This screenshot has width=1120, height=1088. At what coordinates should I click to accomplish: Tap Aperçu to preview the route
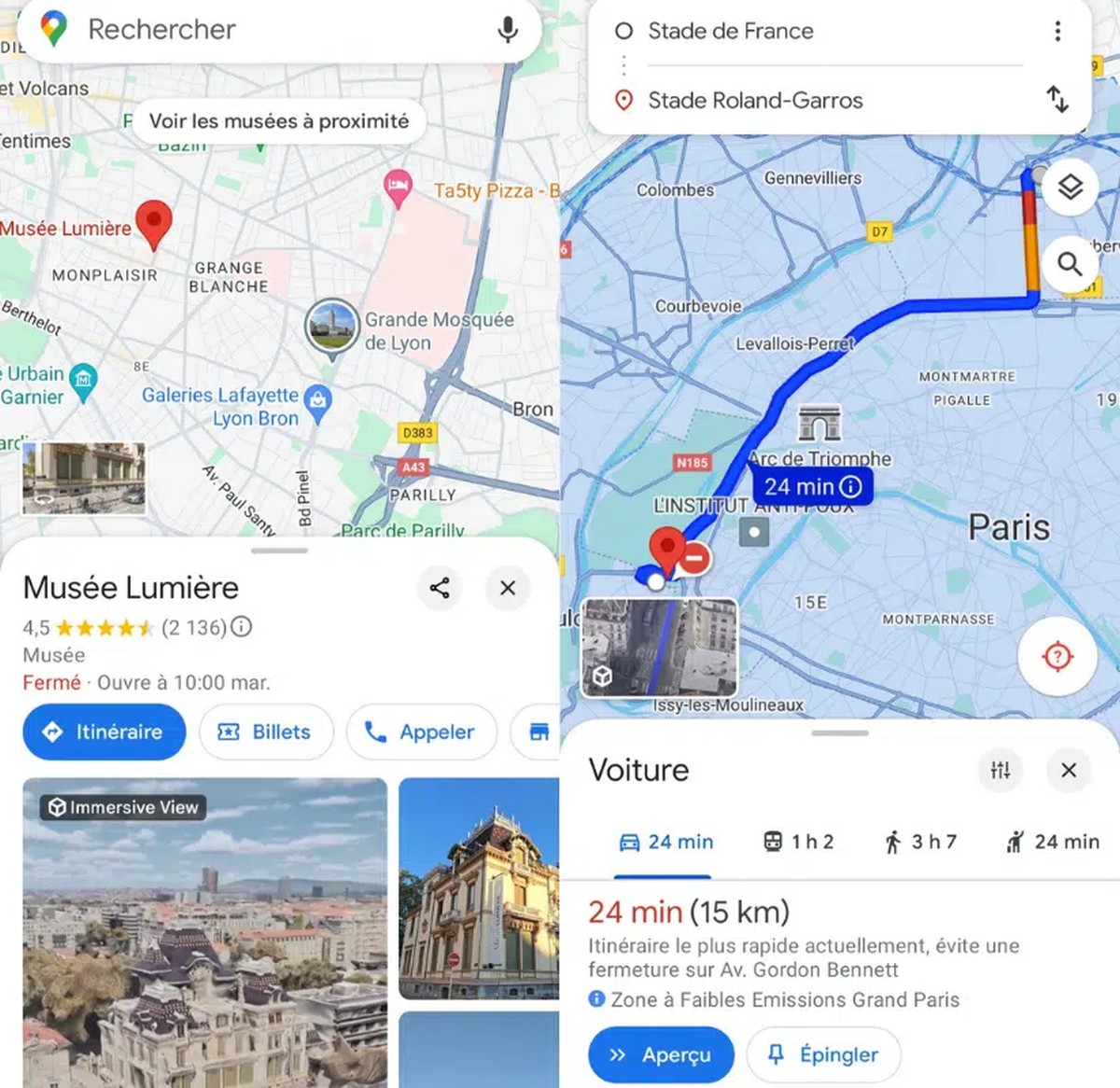tap(661, 1054)
